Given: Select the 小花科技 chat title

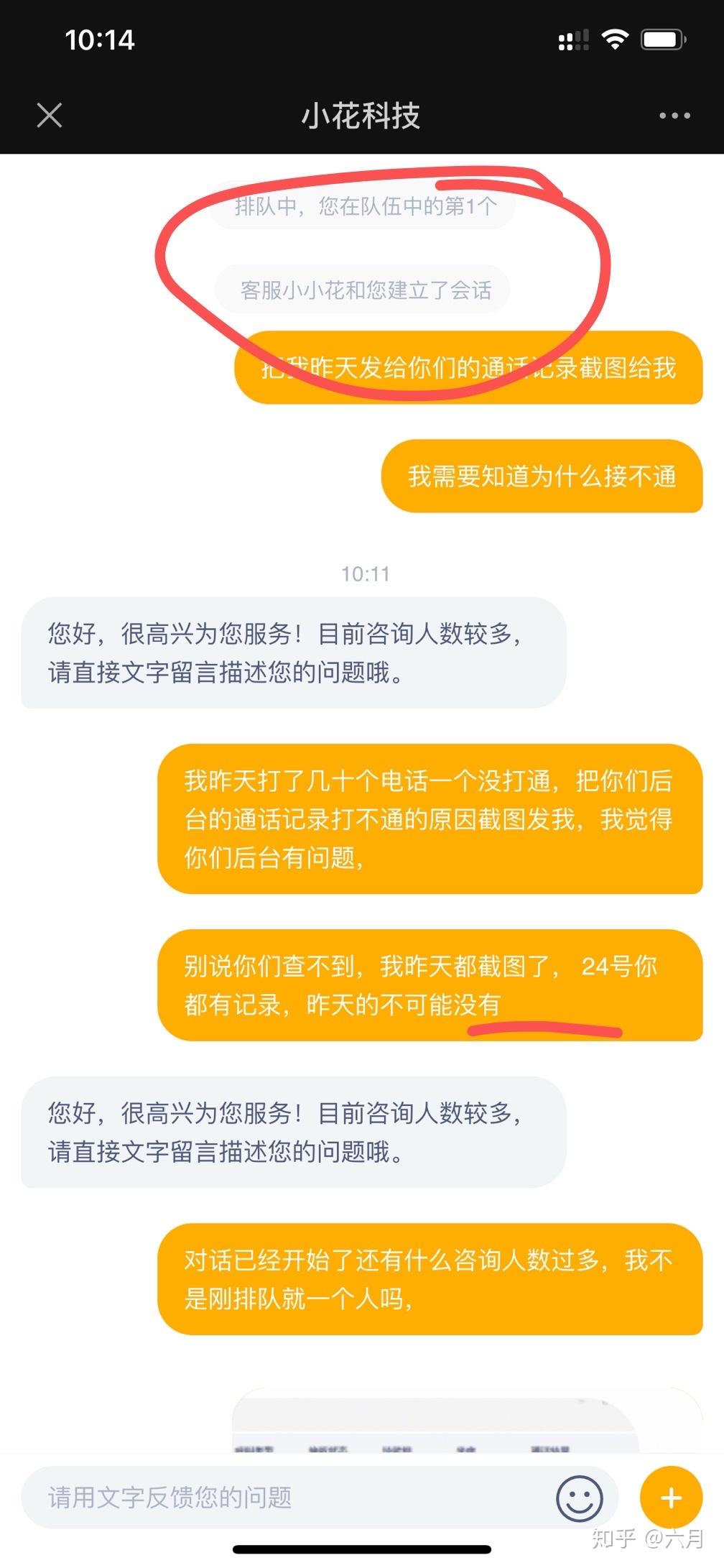Looking at the screenshot, I should pyautogui.click(x=361, y=114).
